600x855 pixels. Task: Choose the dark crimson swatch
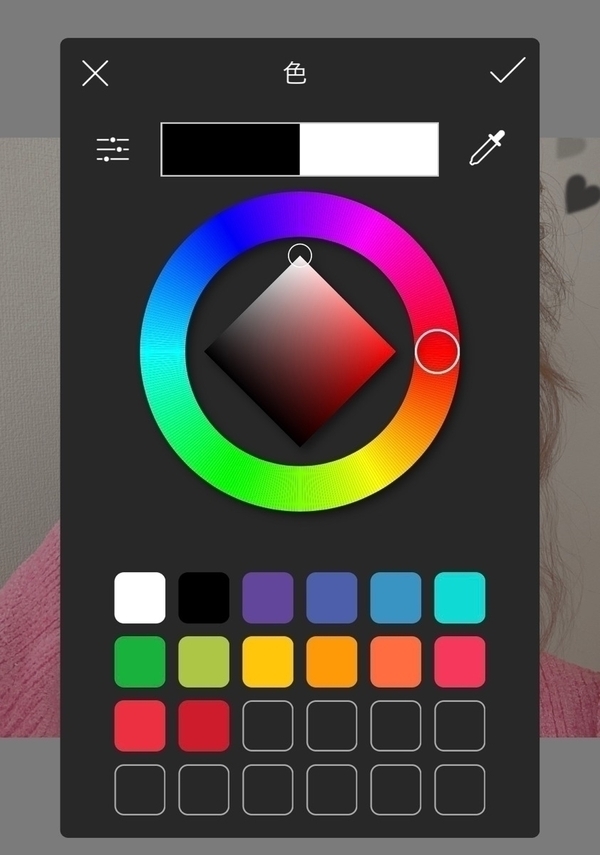pos(204,726)
